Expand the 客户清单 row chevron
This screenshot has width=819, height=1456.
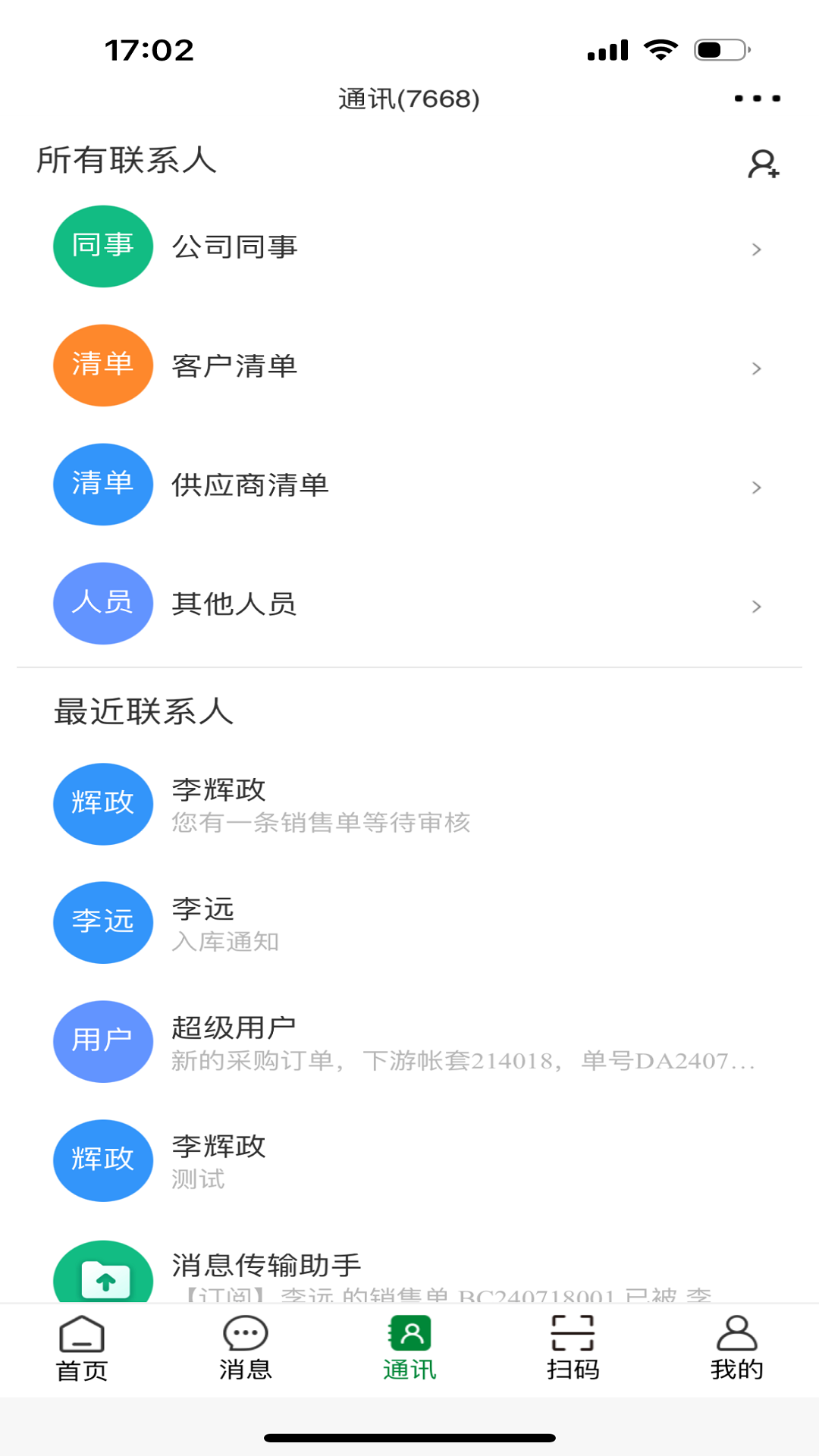tap(755, 369)
